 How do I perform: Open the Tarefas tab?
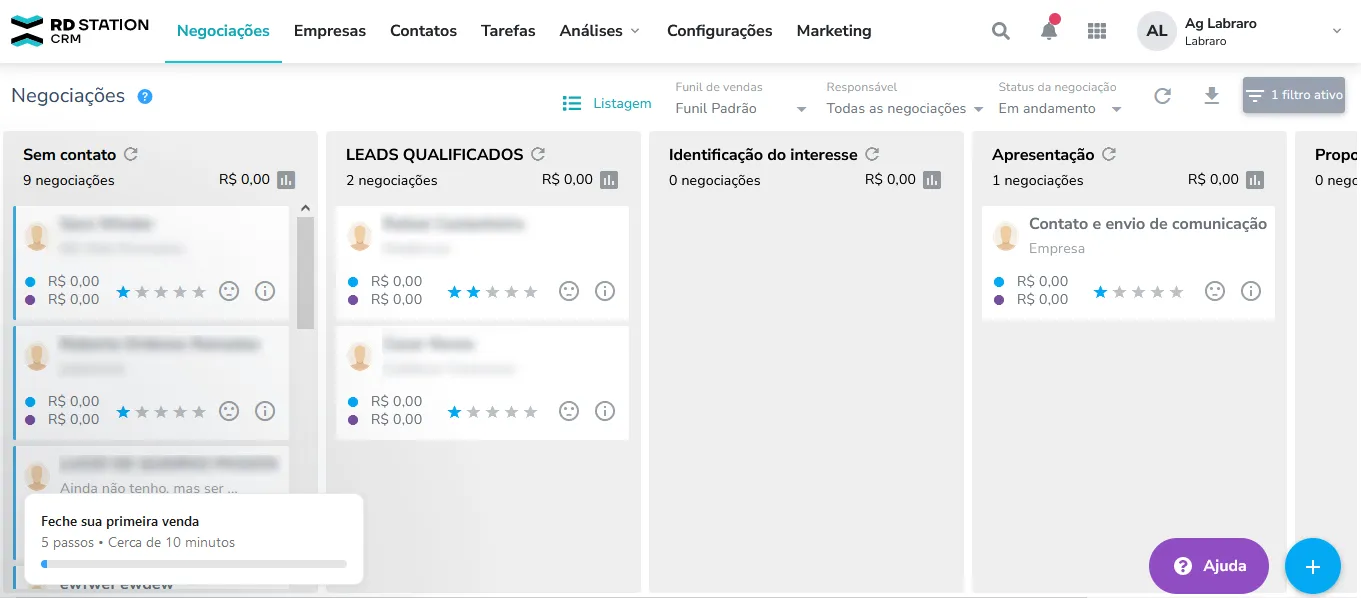[x=507, y=31]
